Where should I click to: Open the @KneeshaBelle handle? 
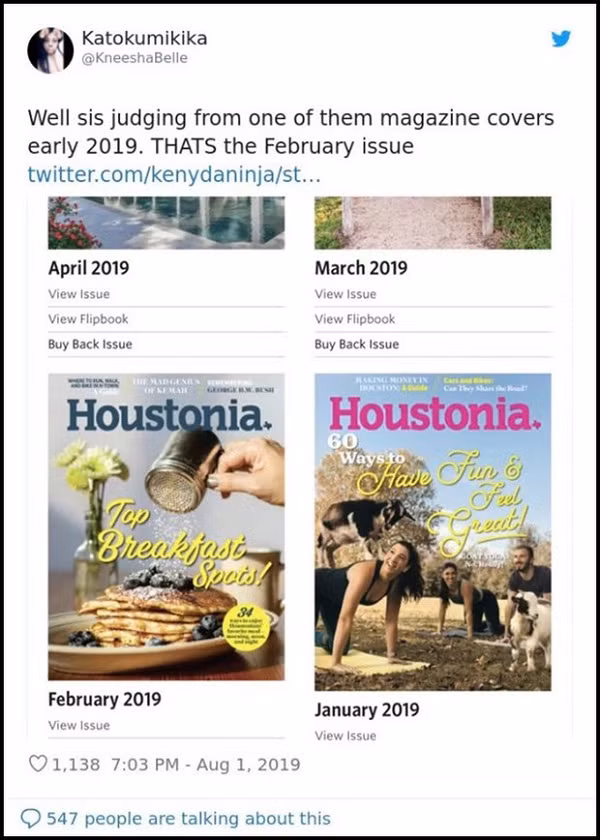[134, 58]
